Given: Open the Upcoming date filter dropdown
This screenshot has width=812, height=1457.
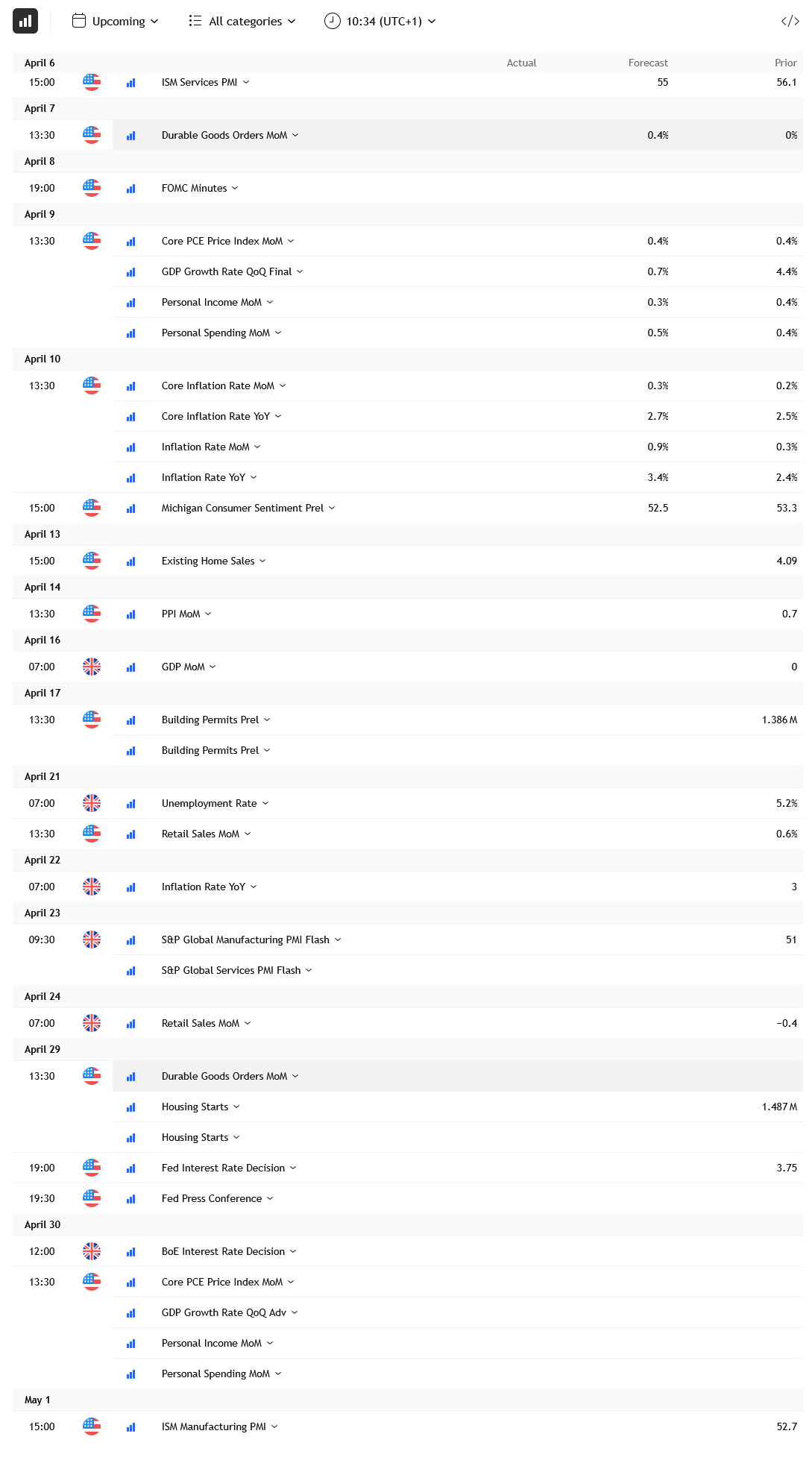Looking at the screenshot, I should click(x=116, y=21).
